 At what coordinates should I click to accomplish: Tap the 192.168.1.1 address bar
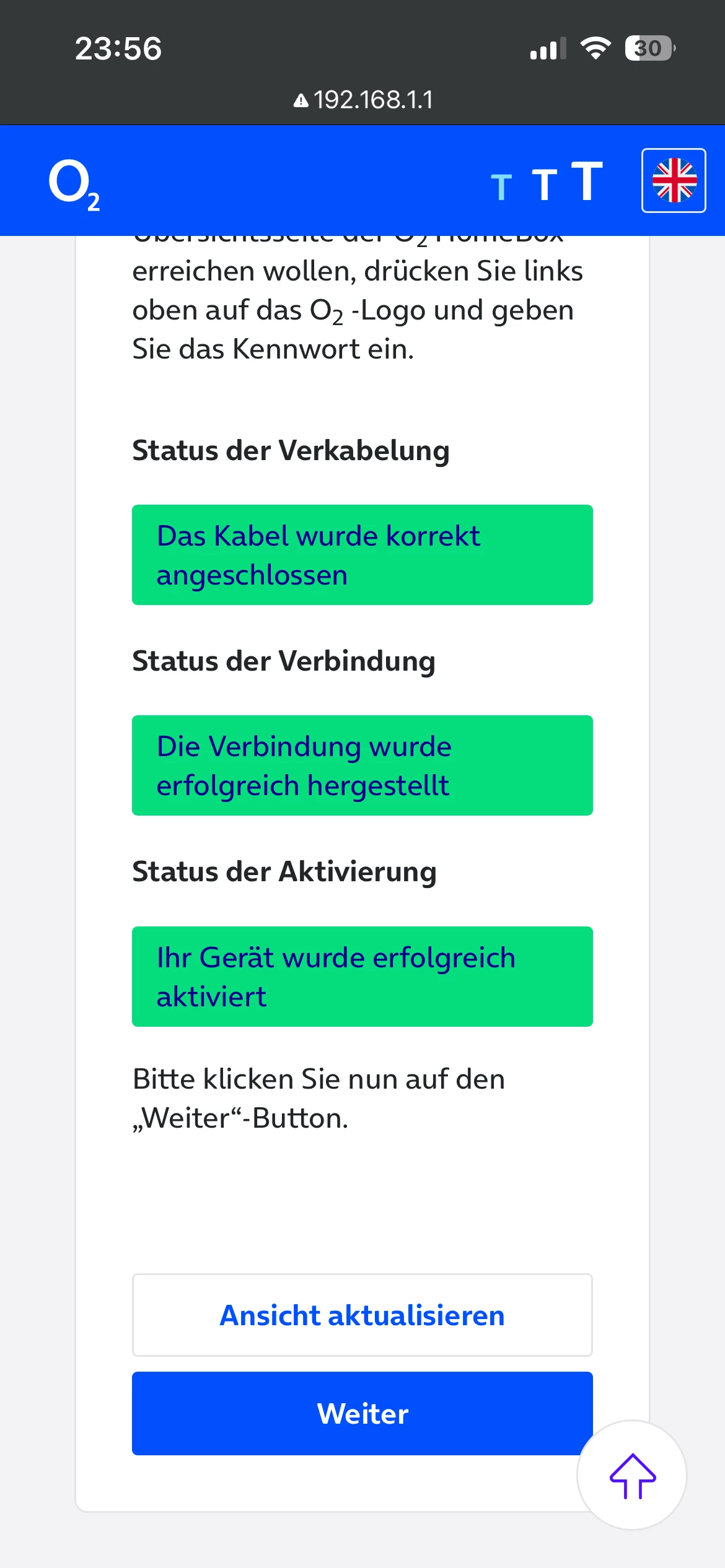coord(363,100)
